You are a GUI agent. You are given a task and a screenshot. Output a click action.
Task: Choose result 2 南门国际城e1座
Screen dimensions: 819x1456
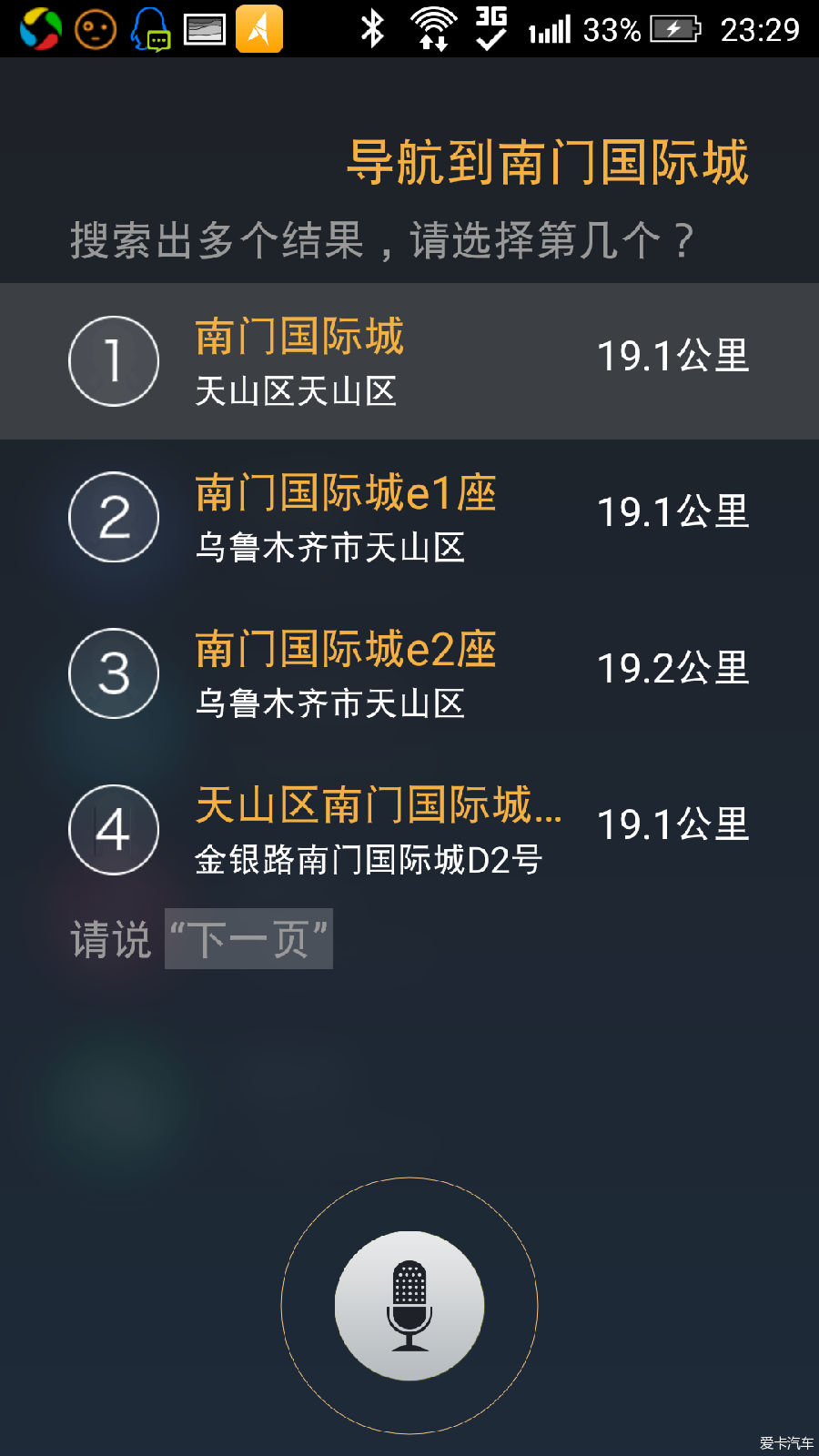point(409,518)
